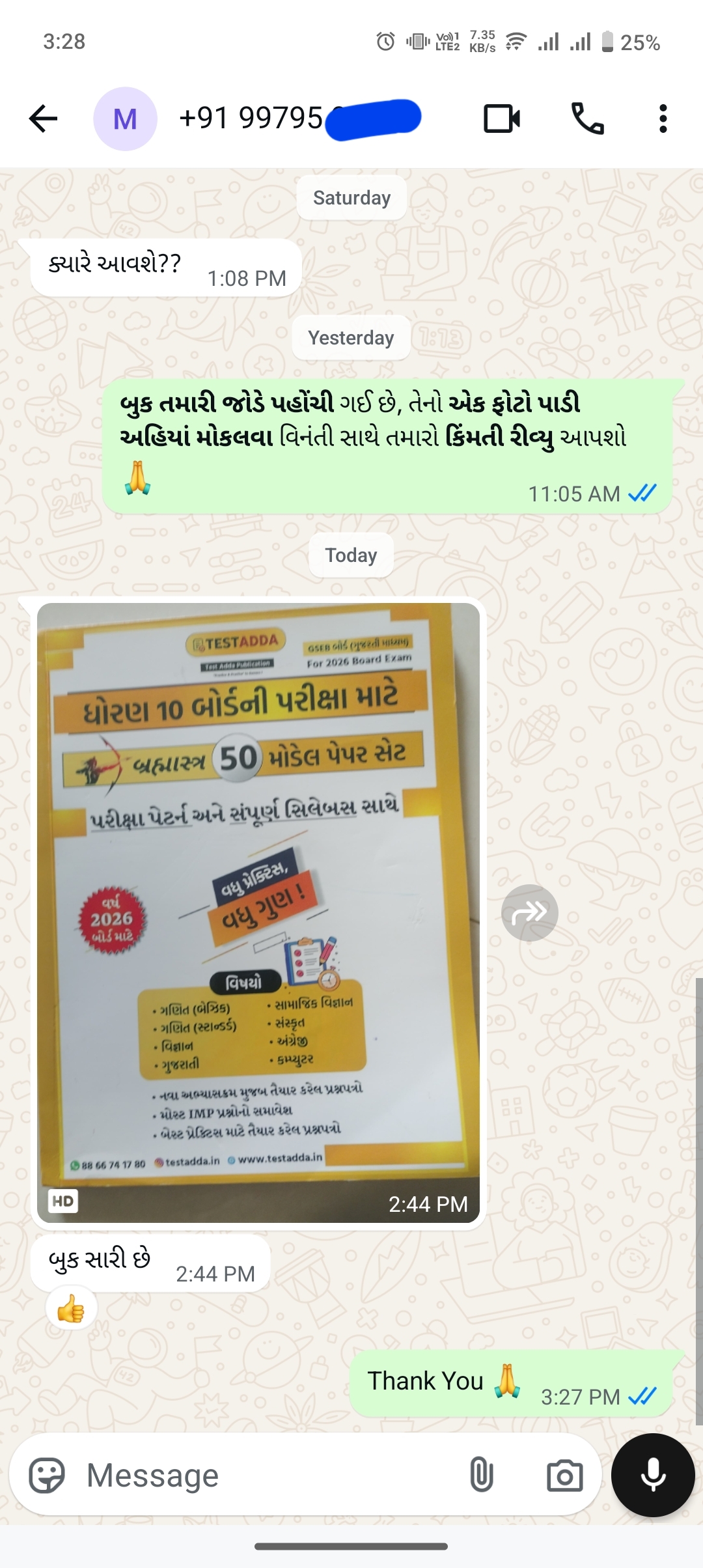Open the attachment paperclip menu

click(481, 1476)
